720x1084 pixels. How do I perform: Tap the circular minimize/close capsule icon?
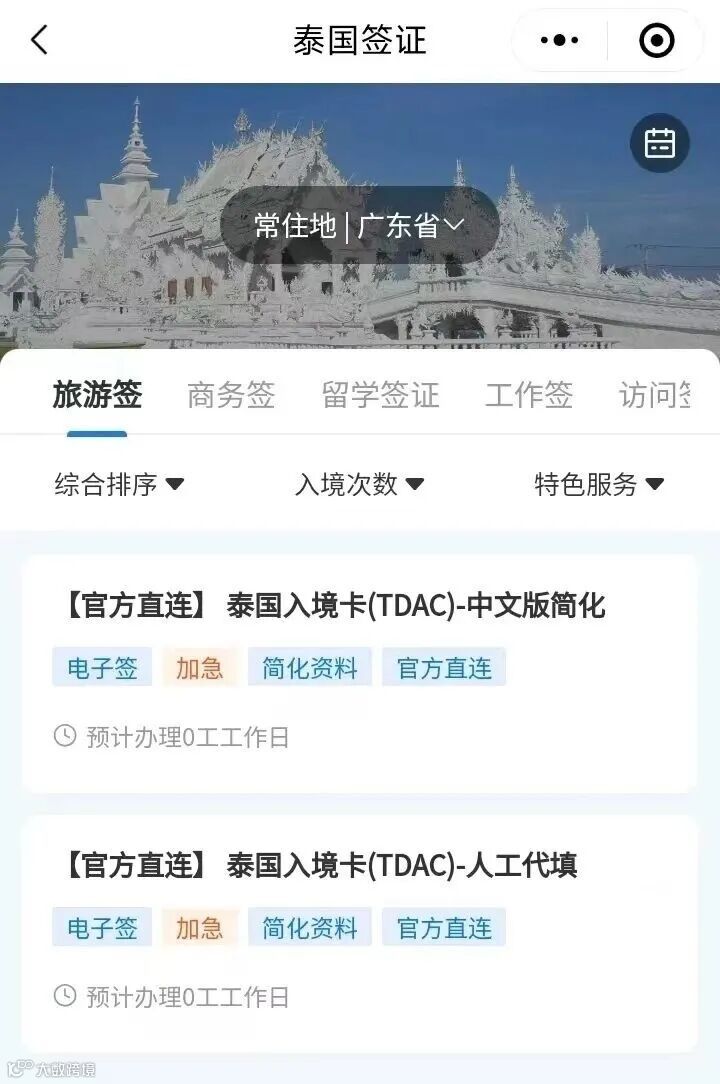click(655, 40)
